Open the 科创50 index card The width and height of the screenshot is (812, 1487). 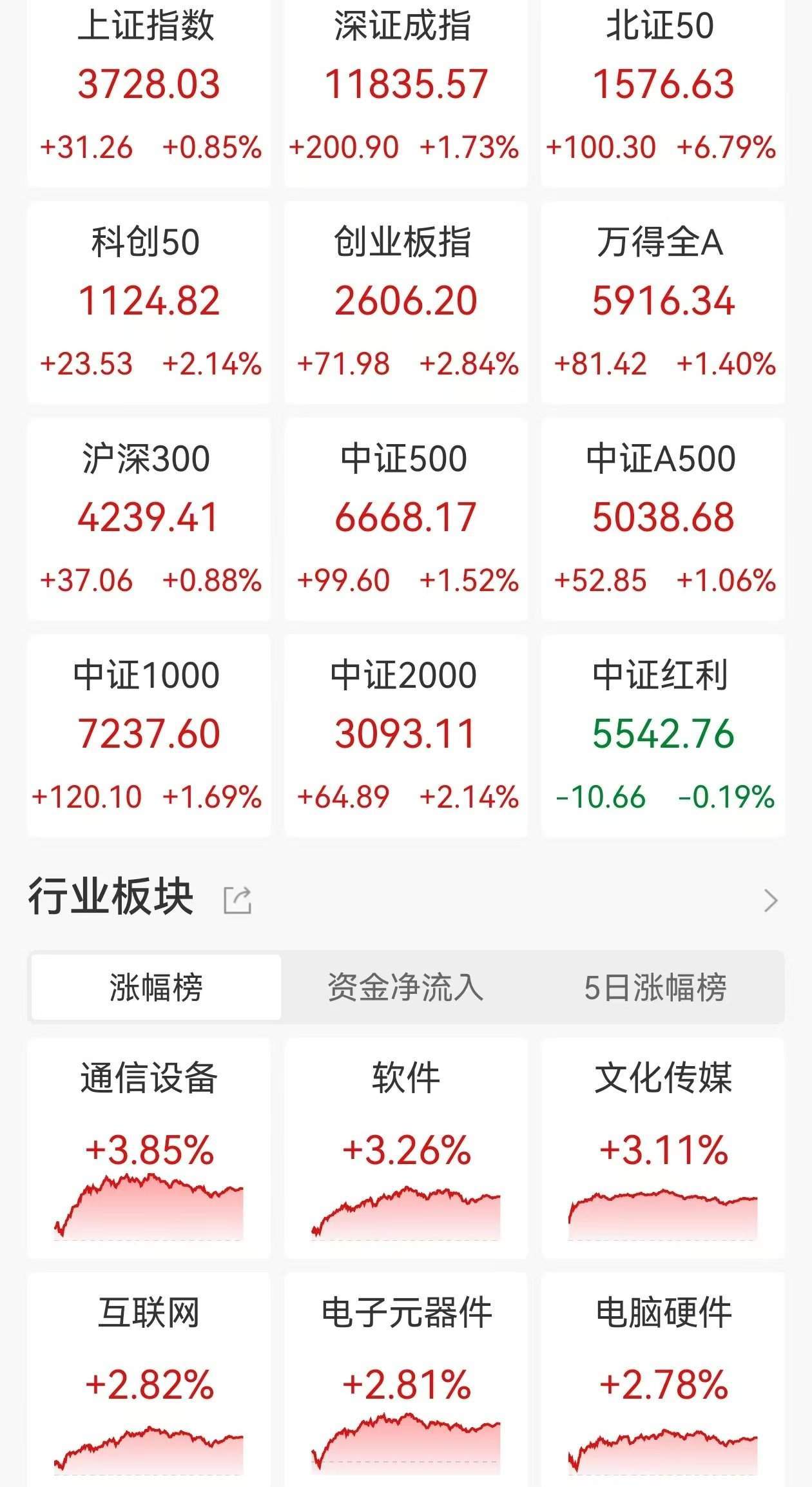coord(149,302)
